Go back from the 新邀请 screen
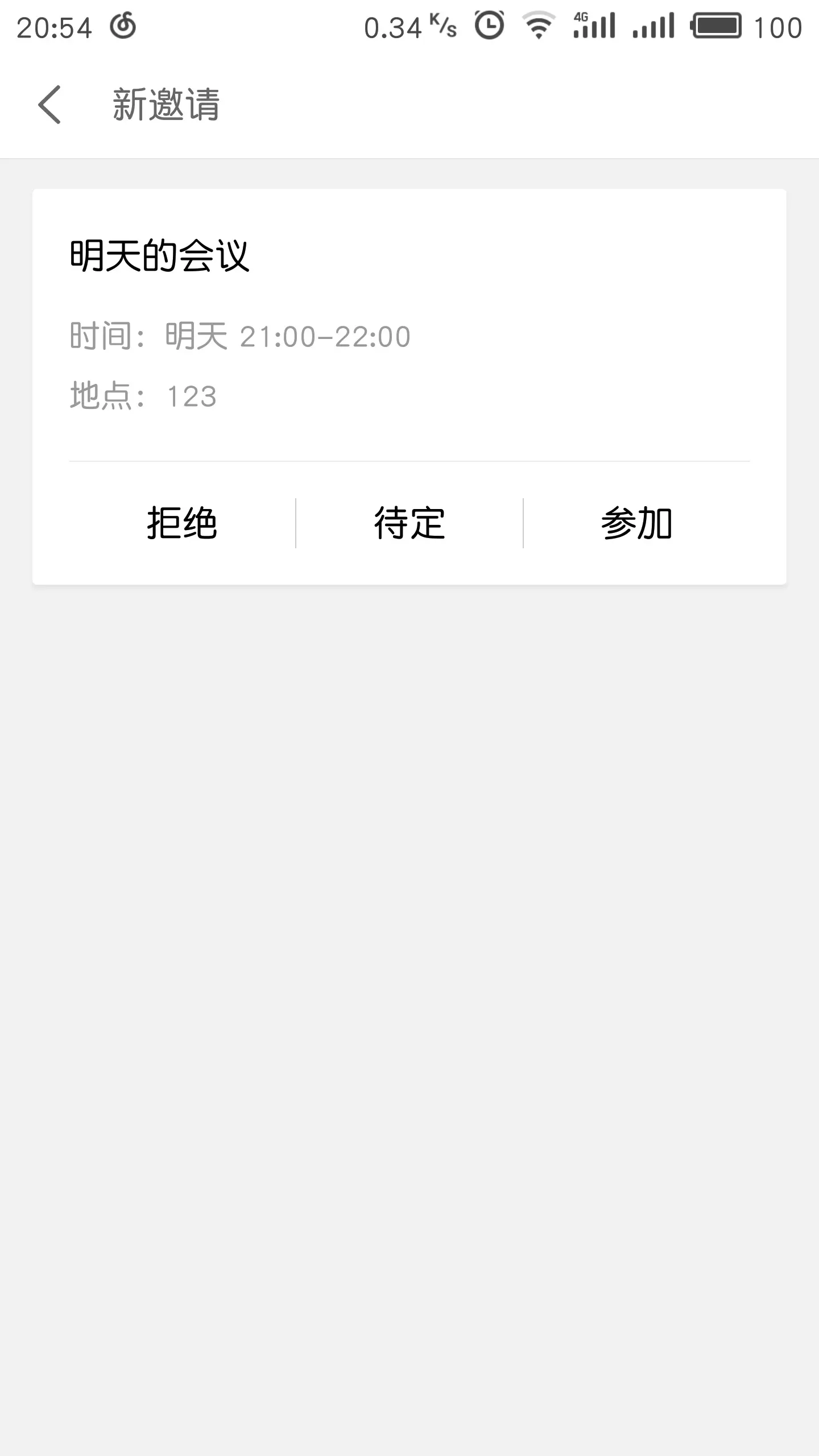The image size is (819, 1456). coord(49,105)
